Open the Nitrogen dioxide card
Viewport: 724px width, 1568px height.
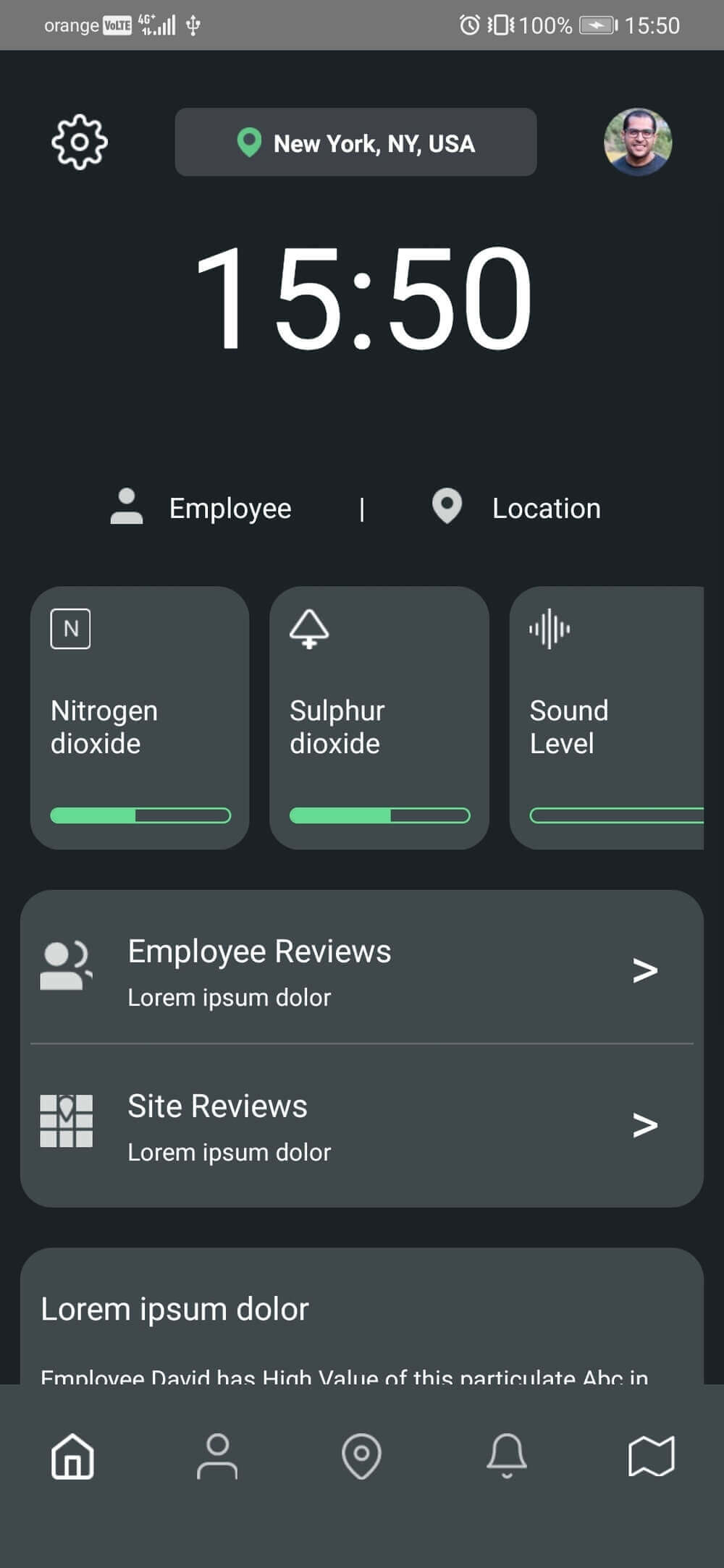pyautogui.click(x=140, y=717)
